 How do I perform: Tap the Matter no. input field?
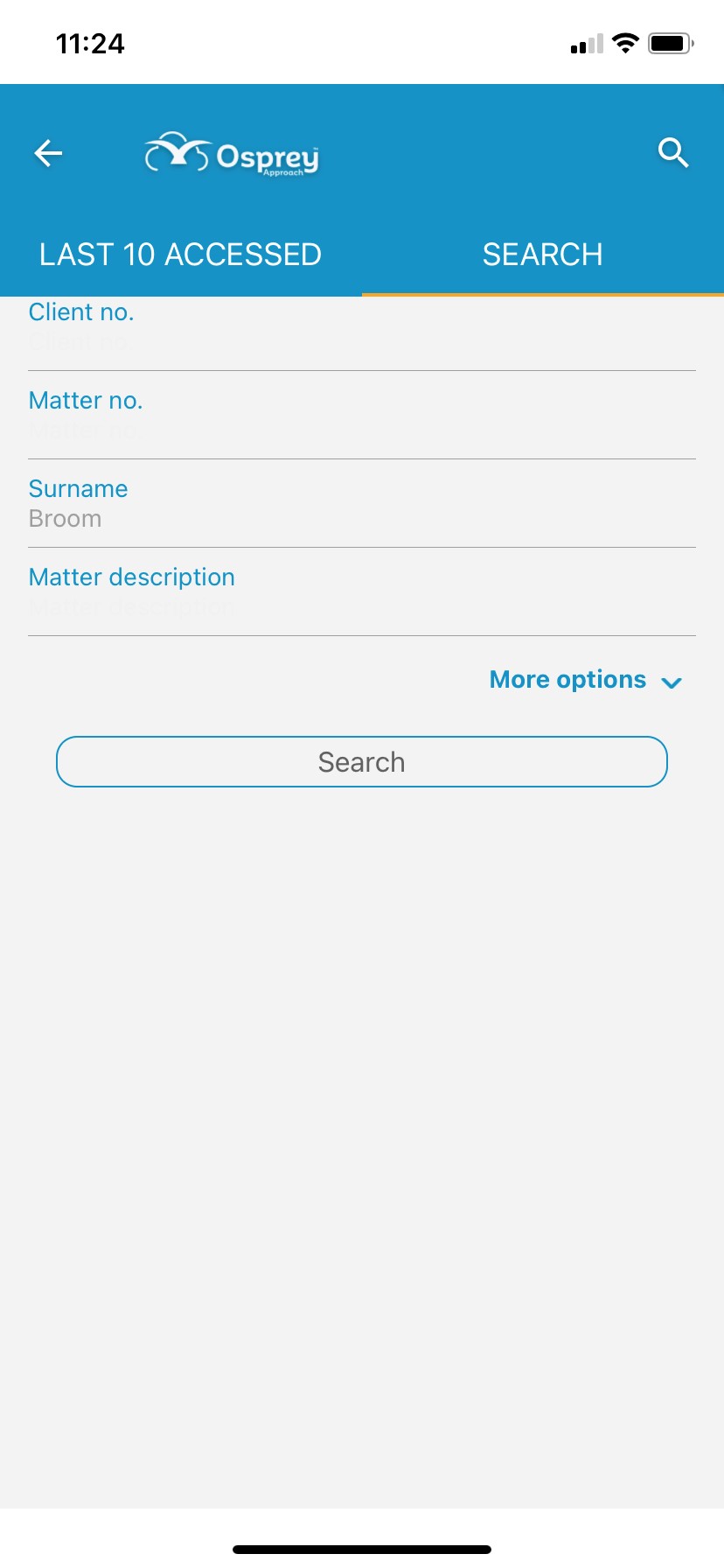pyautogui.click(x=362, y=430)
